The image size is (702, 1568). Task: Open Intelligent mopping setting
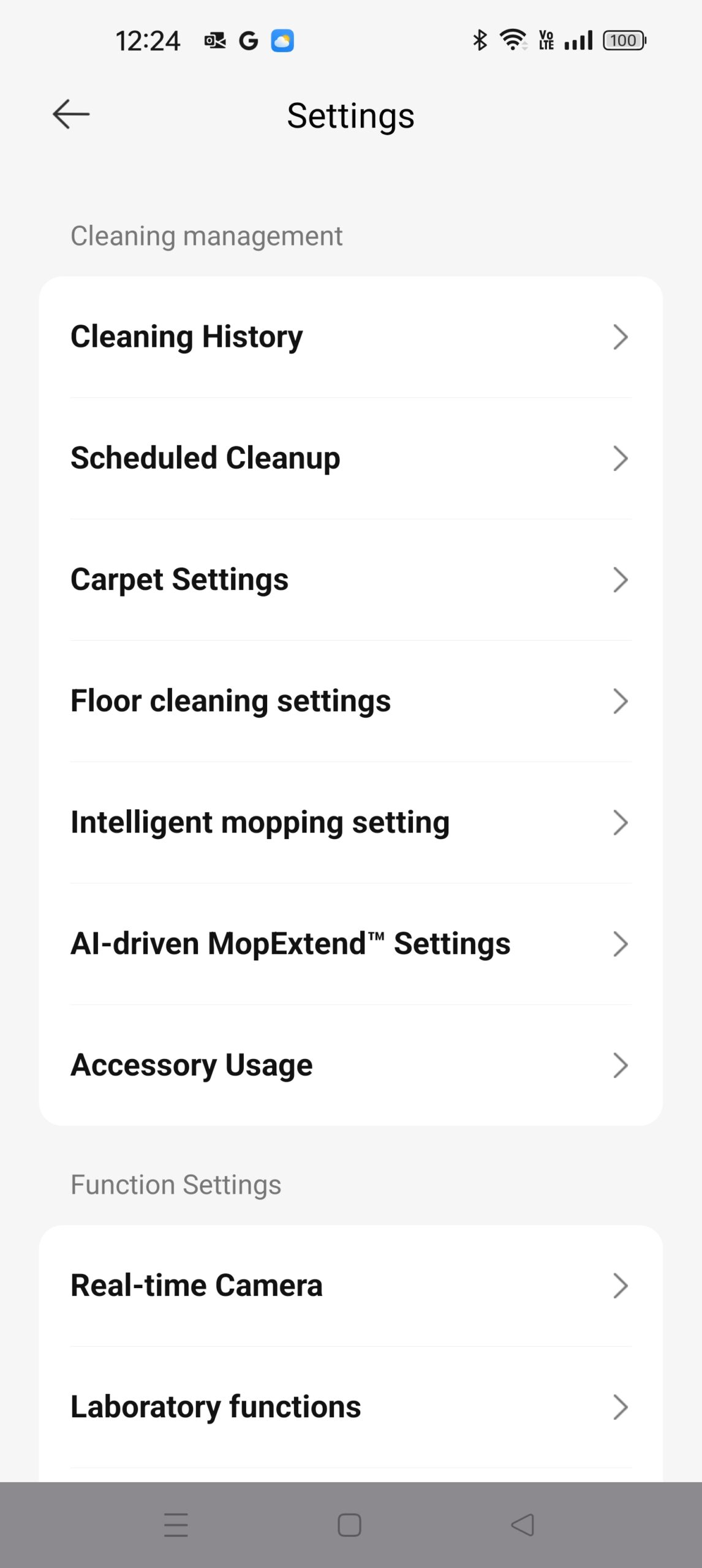[x=350, y=822]
